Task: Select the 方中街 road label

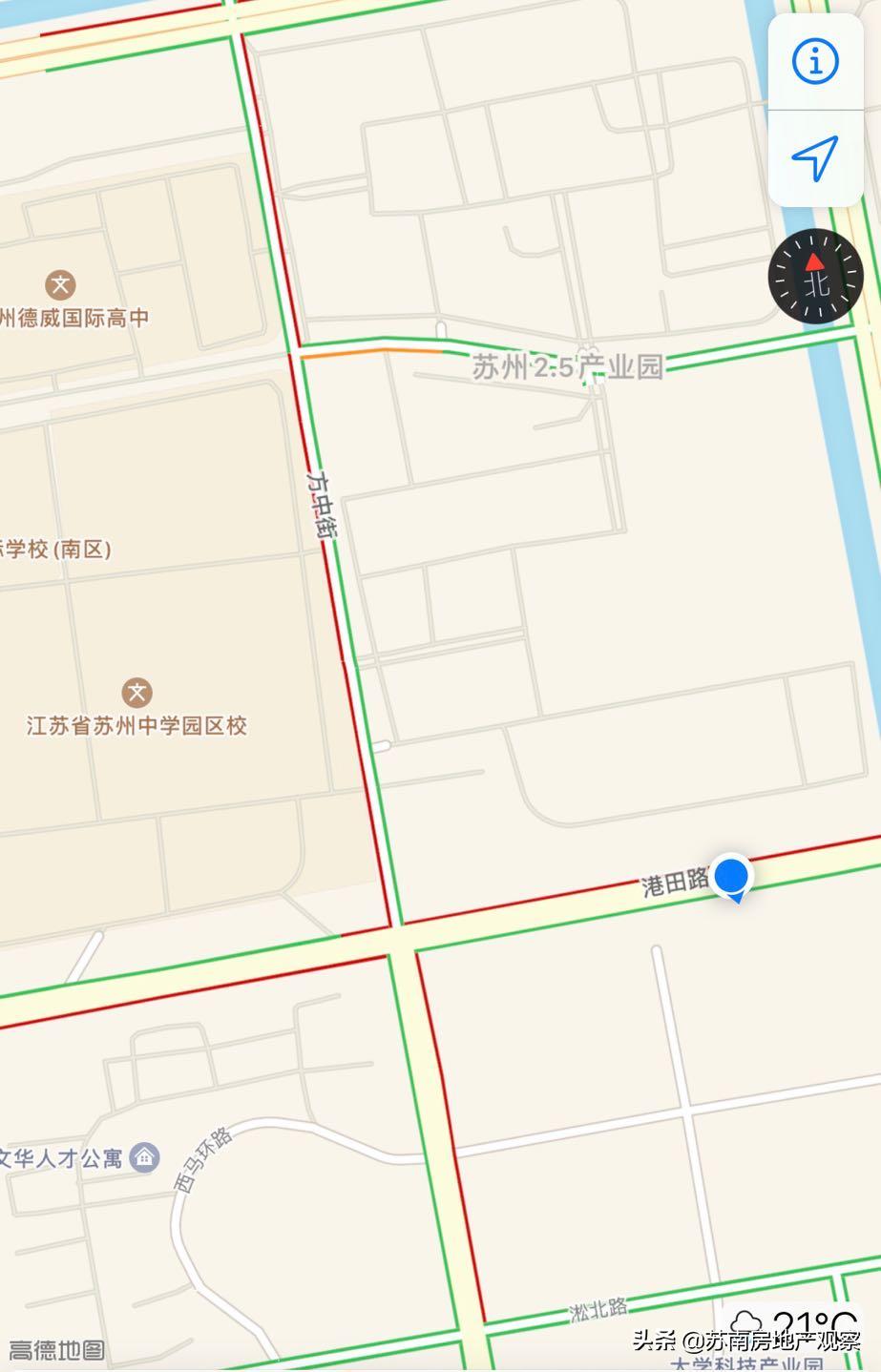Action: (320, 506)
